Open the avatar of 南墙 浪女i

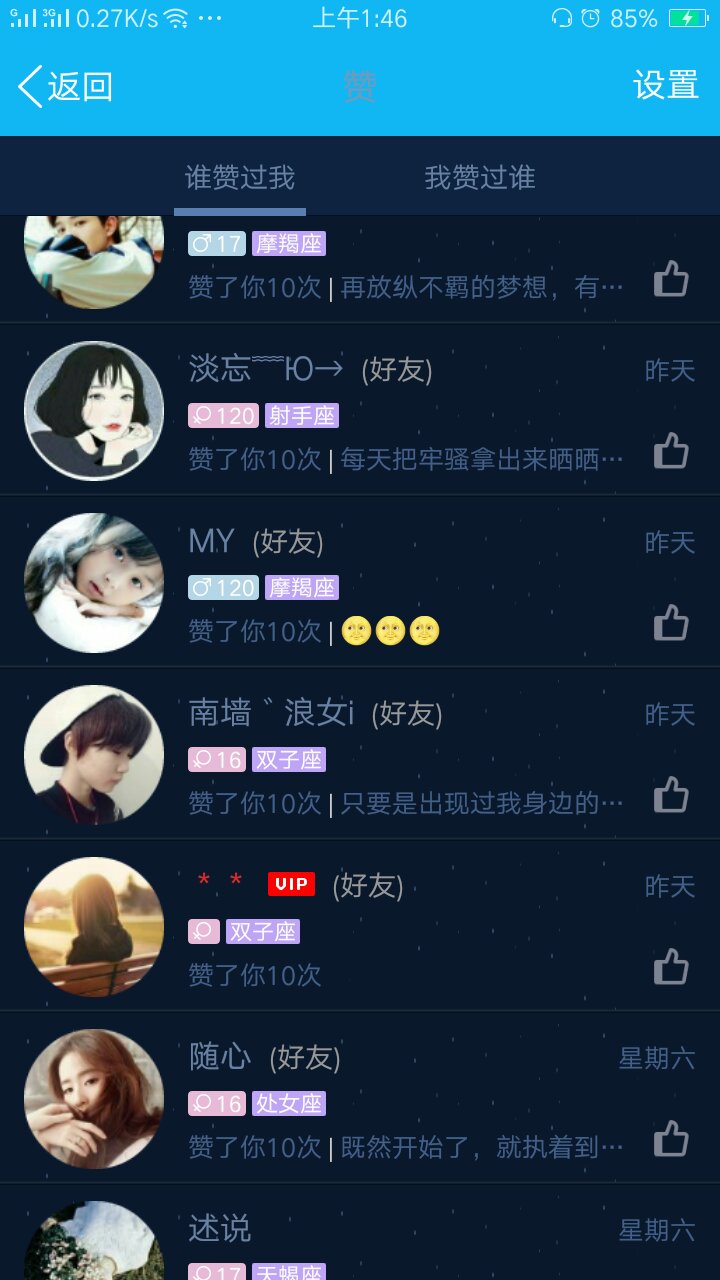tap(94, 755)
